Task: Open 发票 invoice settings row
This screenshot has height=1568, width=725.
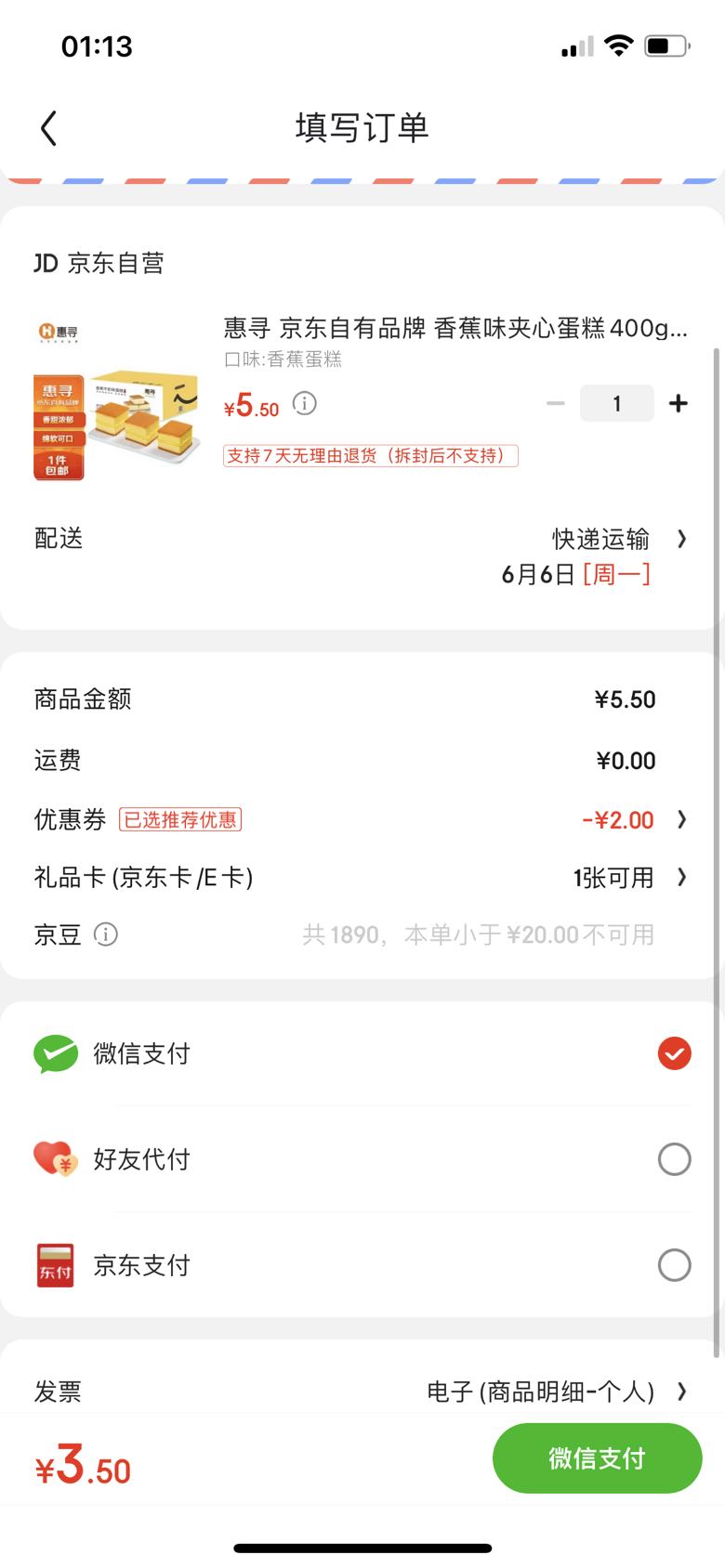Action: tap(362, 1391)
